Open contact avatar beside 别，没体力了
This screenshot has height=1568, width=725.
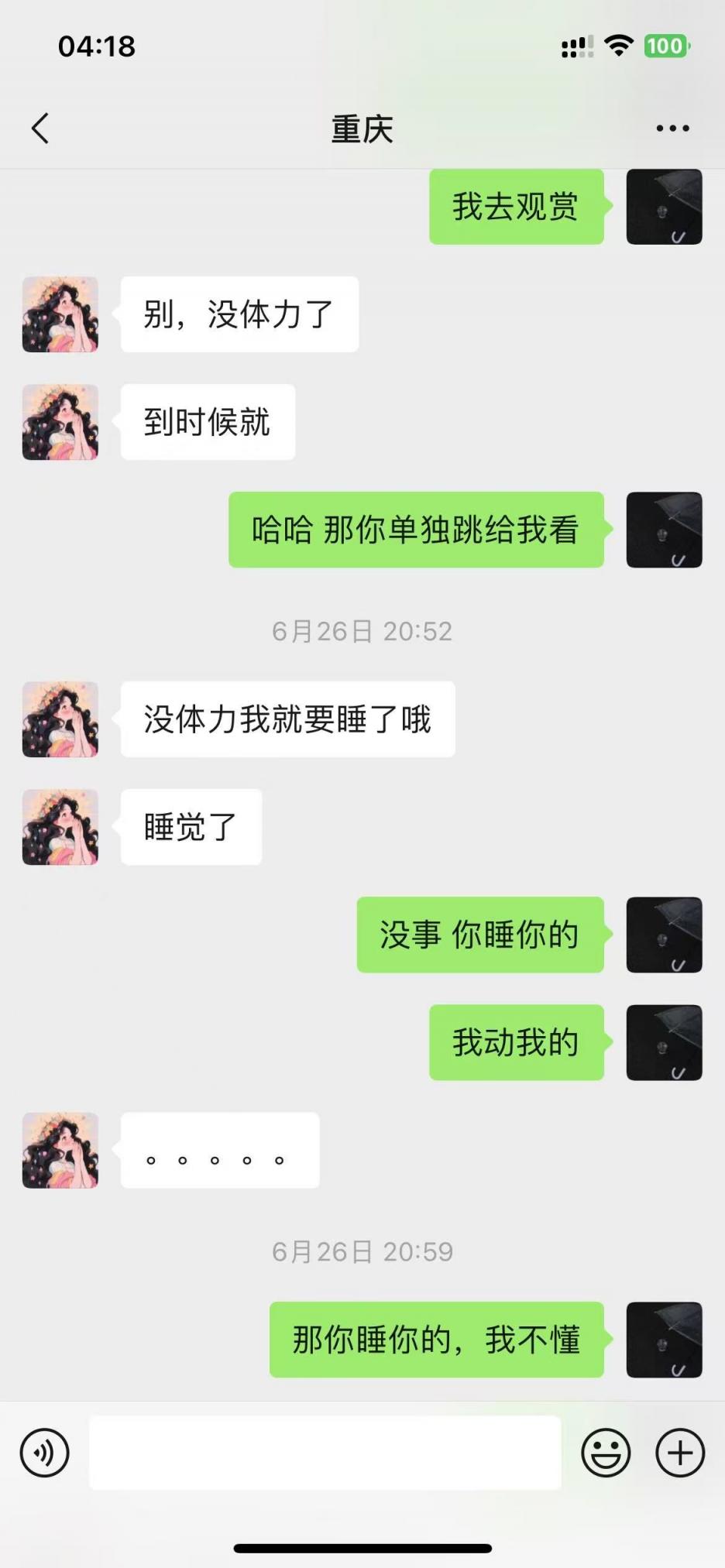click(x=60, y=314)
